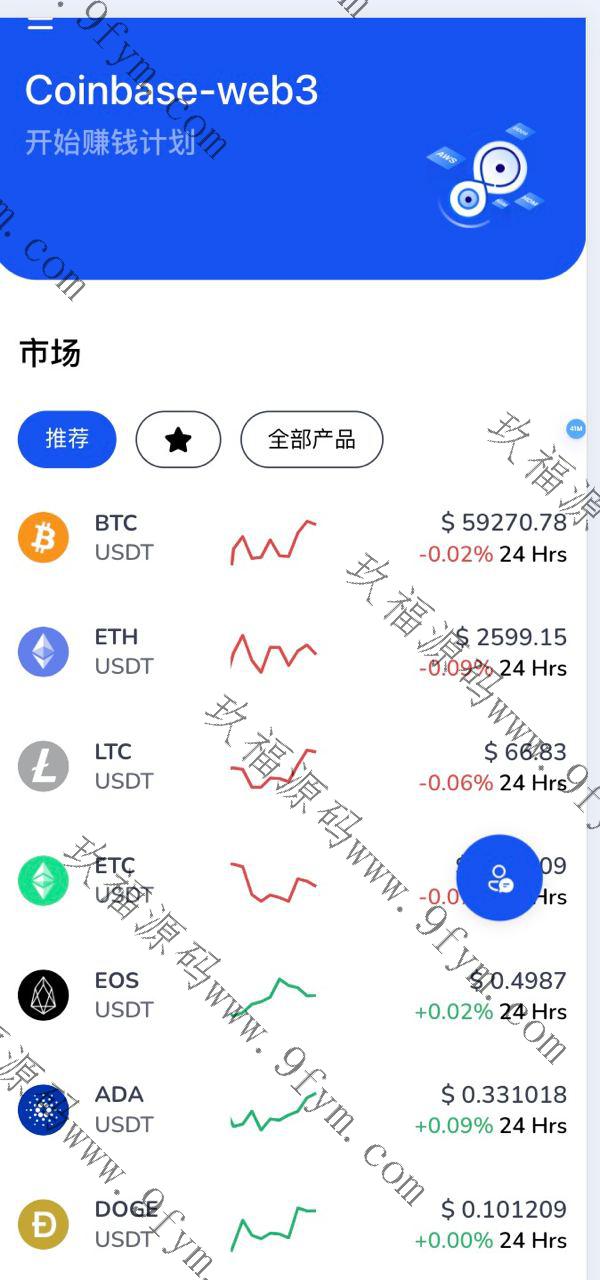Open the hamburger menu
The width and height of the screenshot is (600, 1280).
[40, 22]
